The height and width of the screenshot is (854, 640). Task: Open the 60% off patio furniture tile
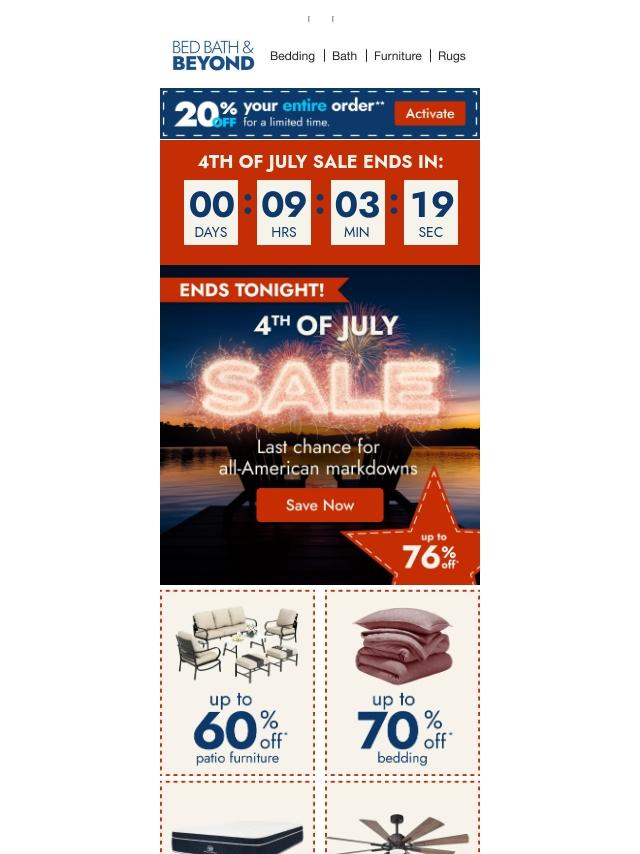237,682
